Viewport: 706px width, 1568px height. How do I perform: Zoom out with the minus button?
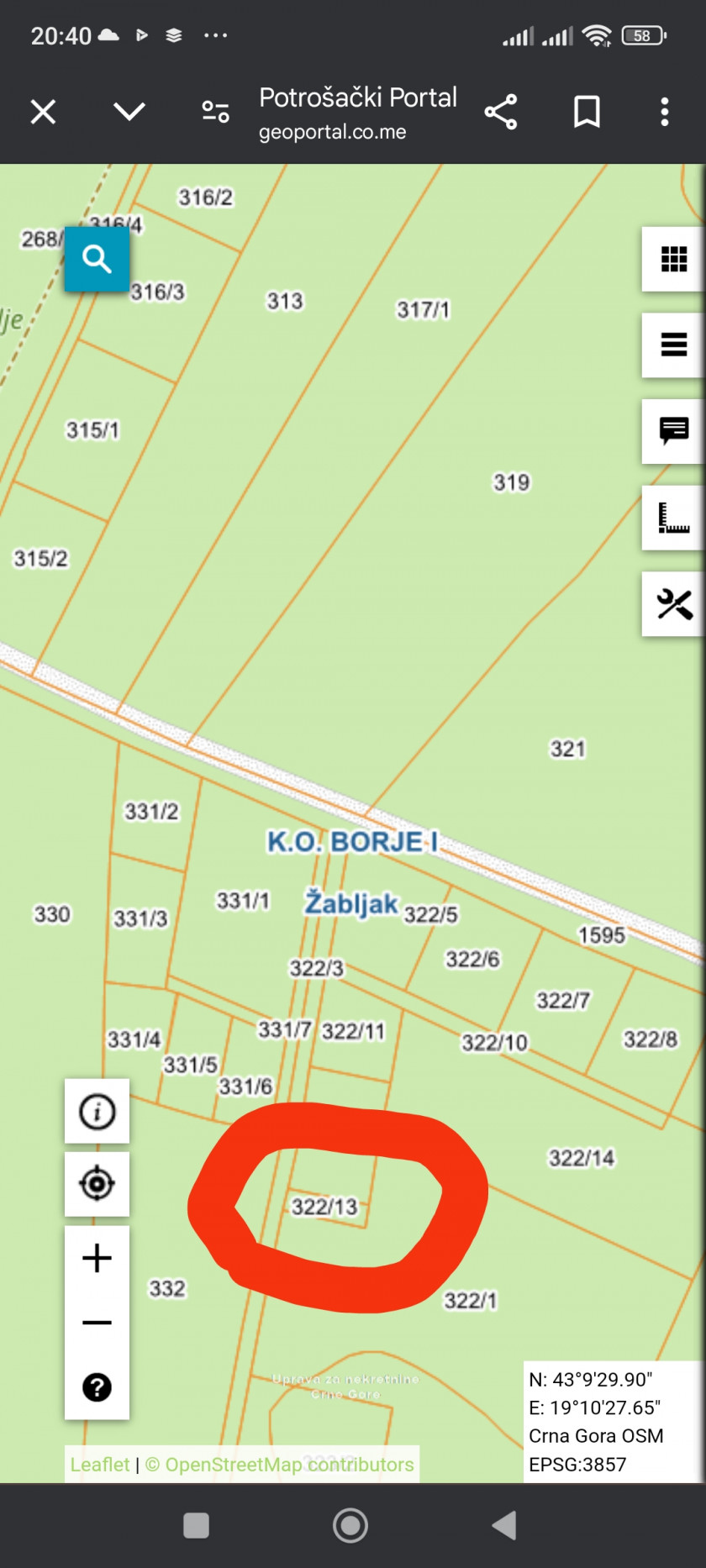pyautogui.click(x=97, y=1323)
